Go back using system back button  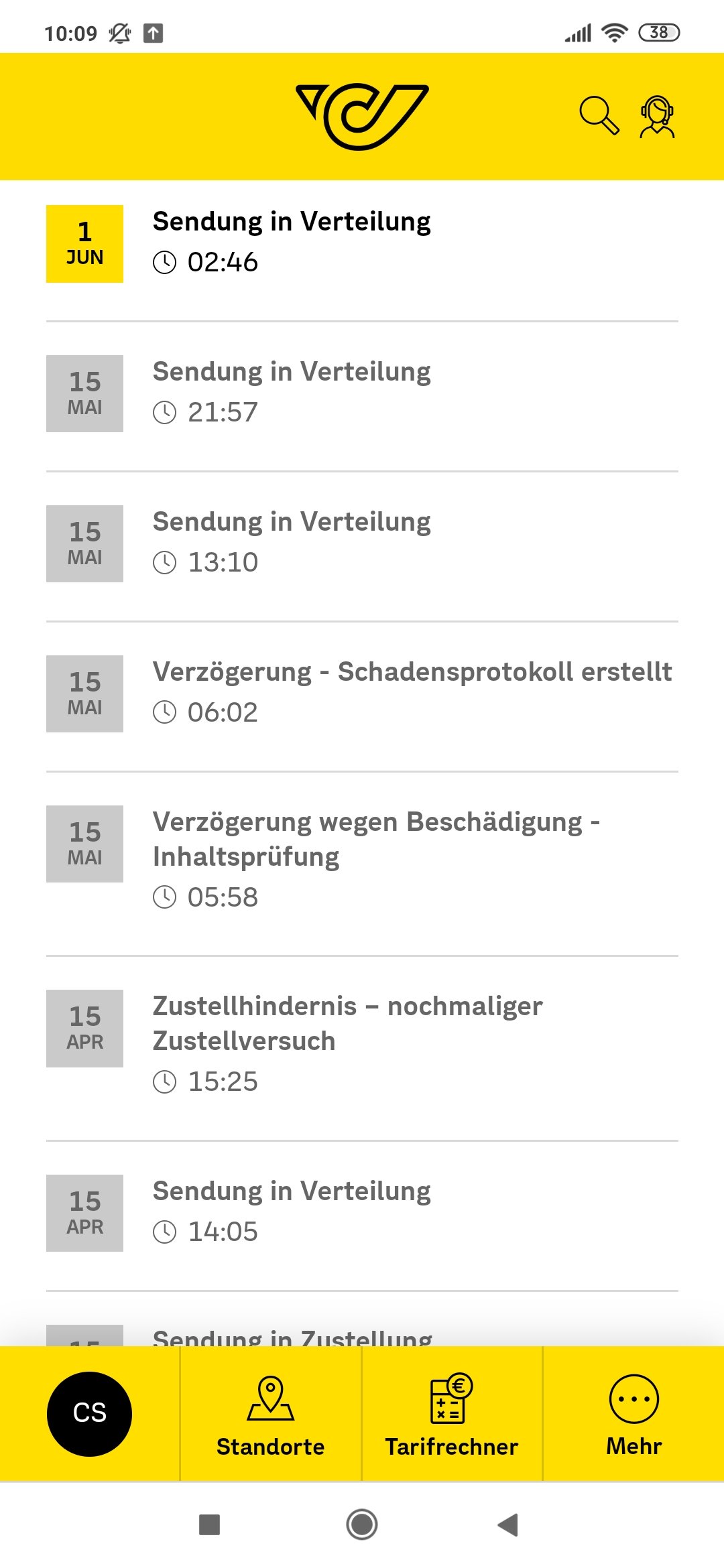[x=508, y=1524]
